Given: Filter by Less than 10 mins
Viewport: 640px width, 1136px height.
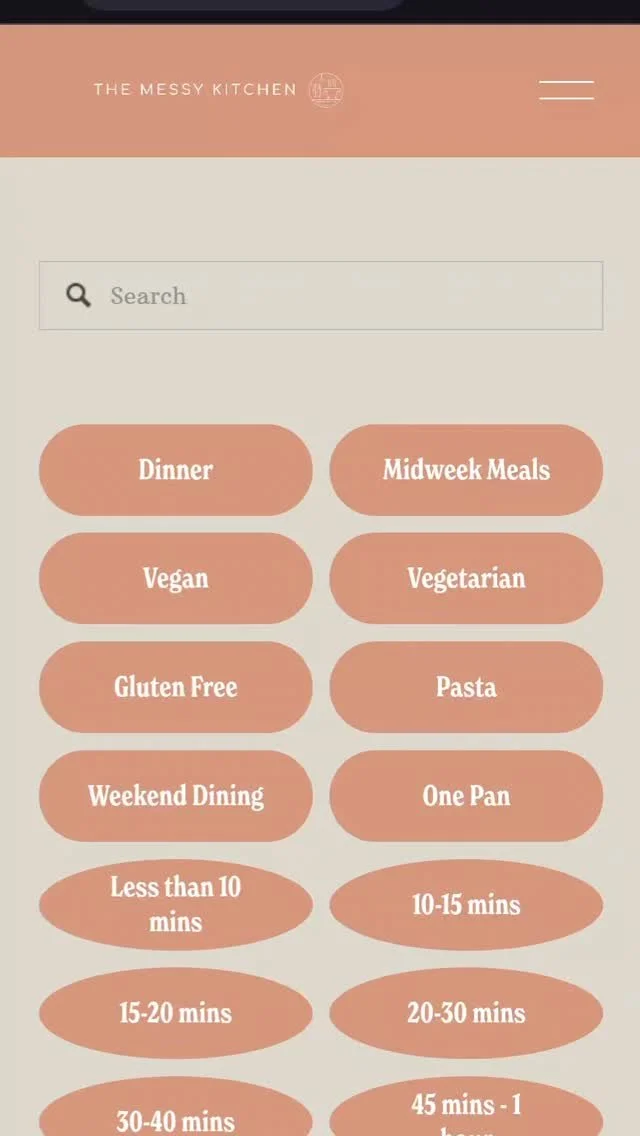Looking at the screenshot, I should point(176,904).
